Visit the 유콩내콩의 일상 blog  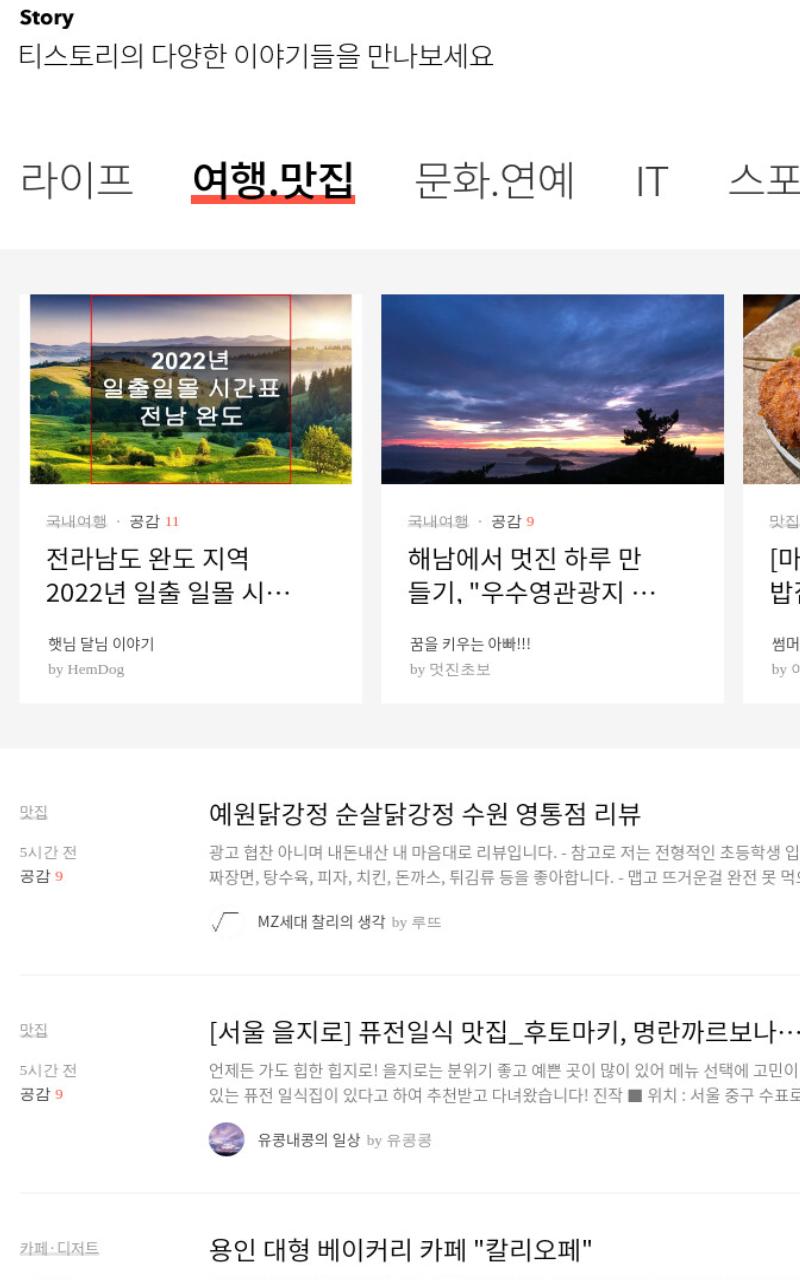pos(309,1140)
